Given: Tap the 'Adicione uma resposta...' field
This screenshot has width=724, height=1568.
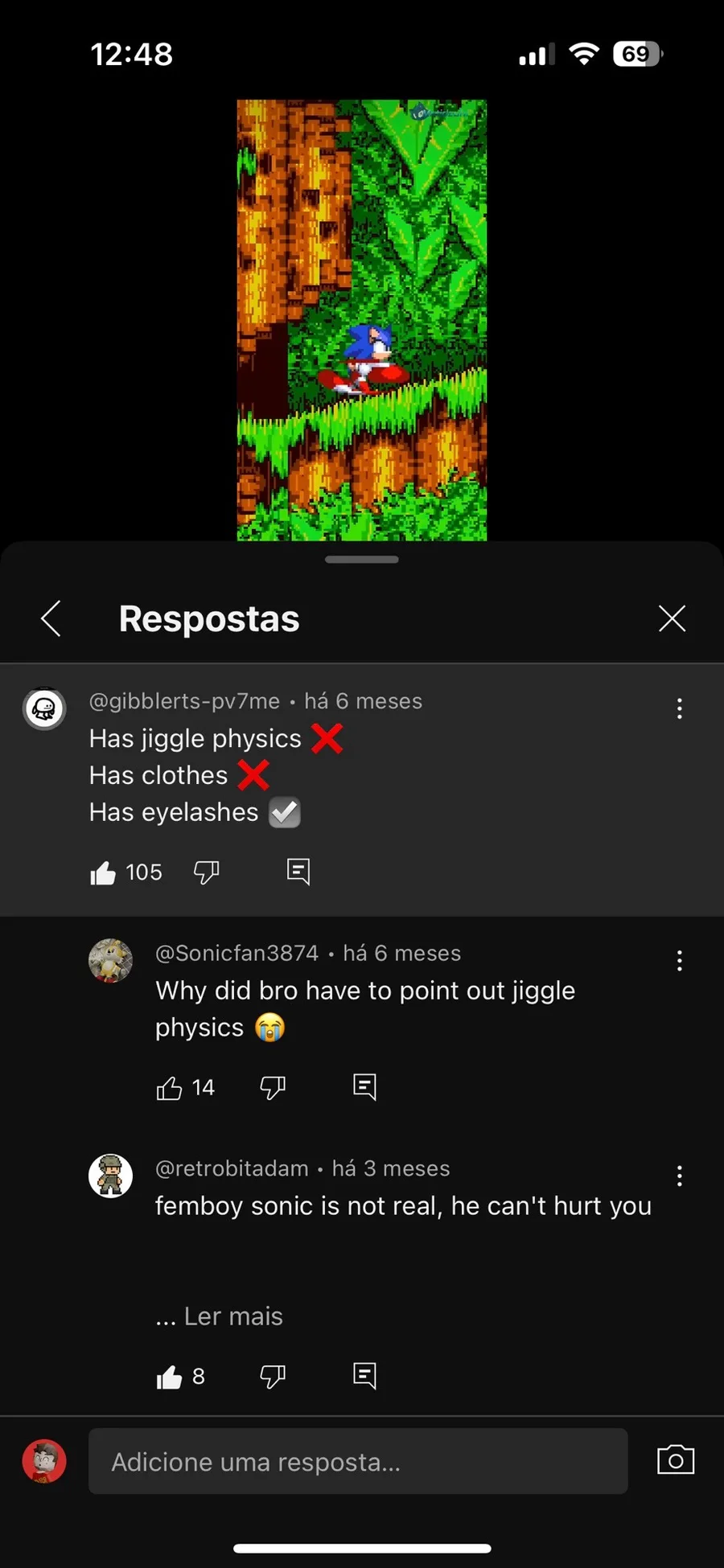Looking at the screenshot, I should pos(358,1461).
